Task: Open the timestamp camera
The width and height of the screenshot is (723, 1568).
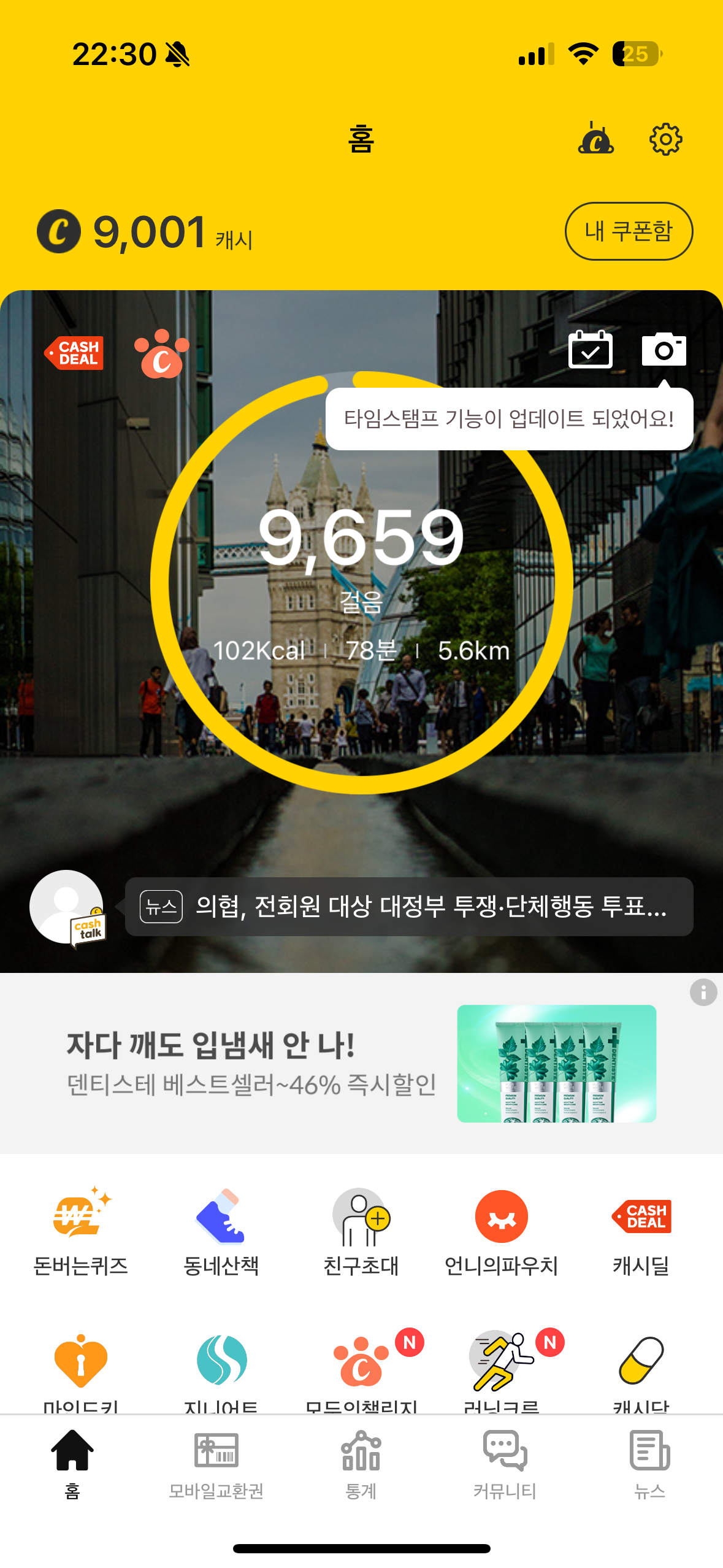Action: 664,350
